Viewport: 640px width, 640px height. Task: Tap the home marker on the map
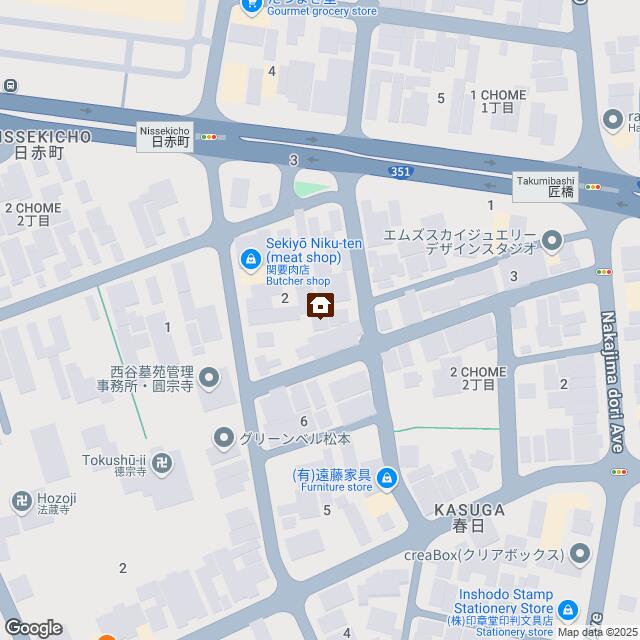(x=321, y=305)
